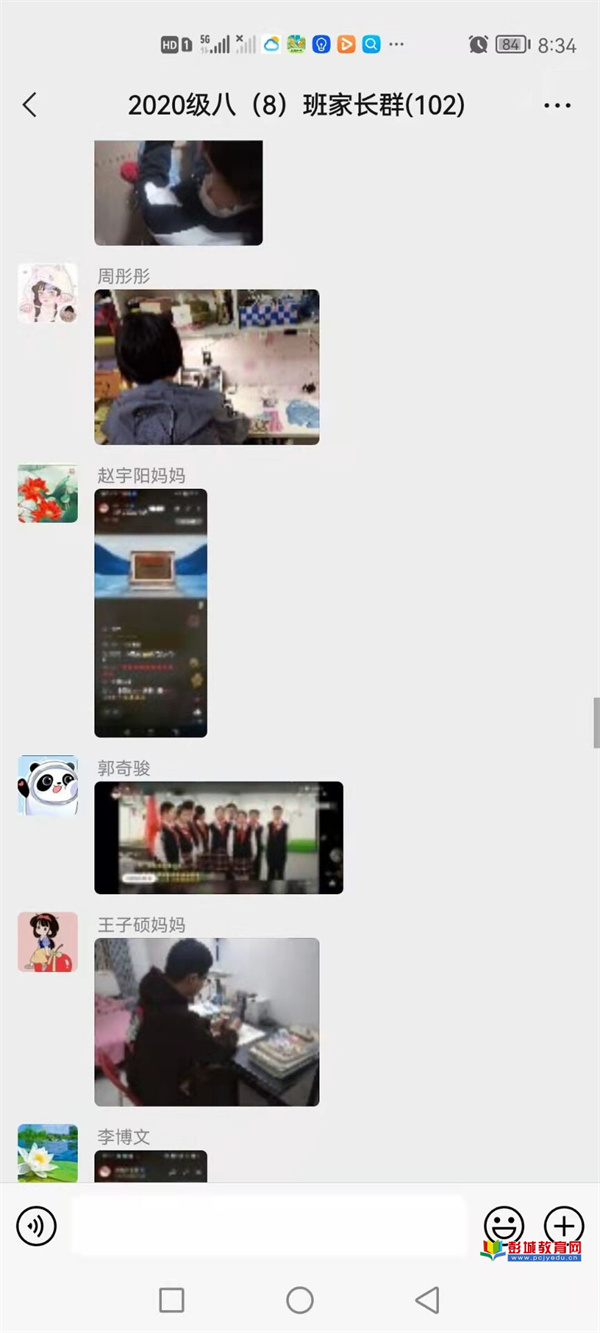This screenshot has height=1333, width=600.
Task: View 赵宇阳妈妈's screenshot image
Action: pos(151,613)
